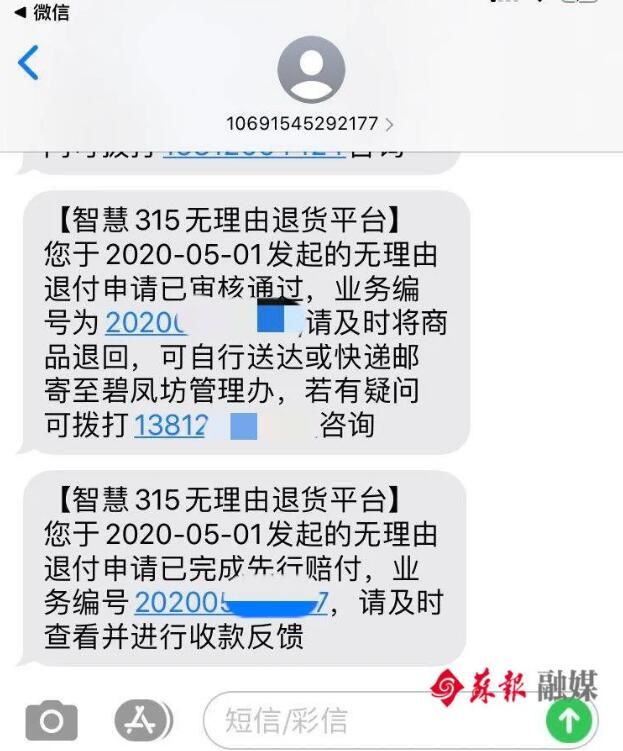Image resolution: width=623 pixels, height=751 pixels.
Task: Send the message with the green arrow
Action: tap(570, 719)
